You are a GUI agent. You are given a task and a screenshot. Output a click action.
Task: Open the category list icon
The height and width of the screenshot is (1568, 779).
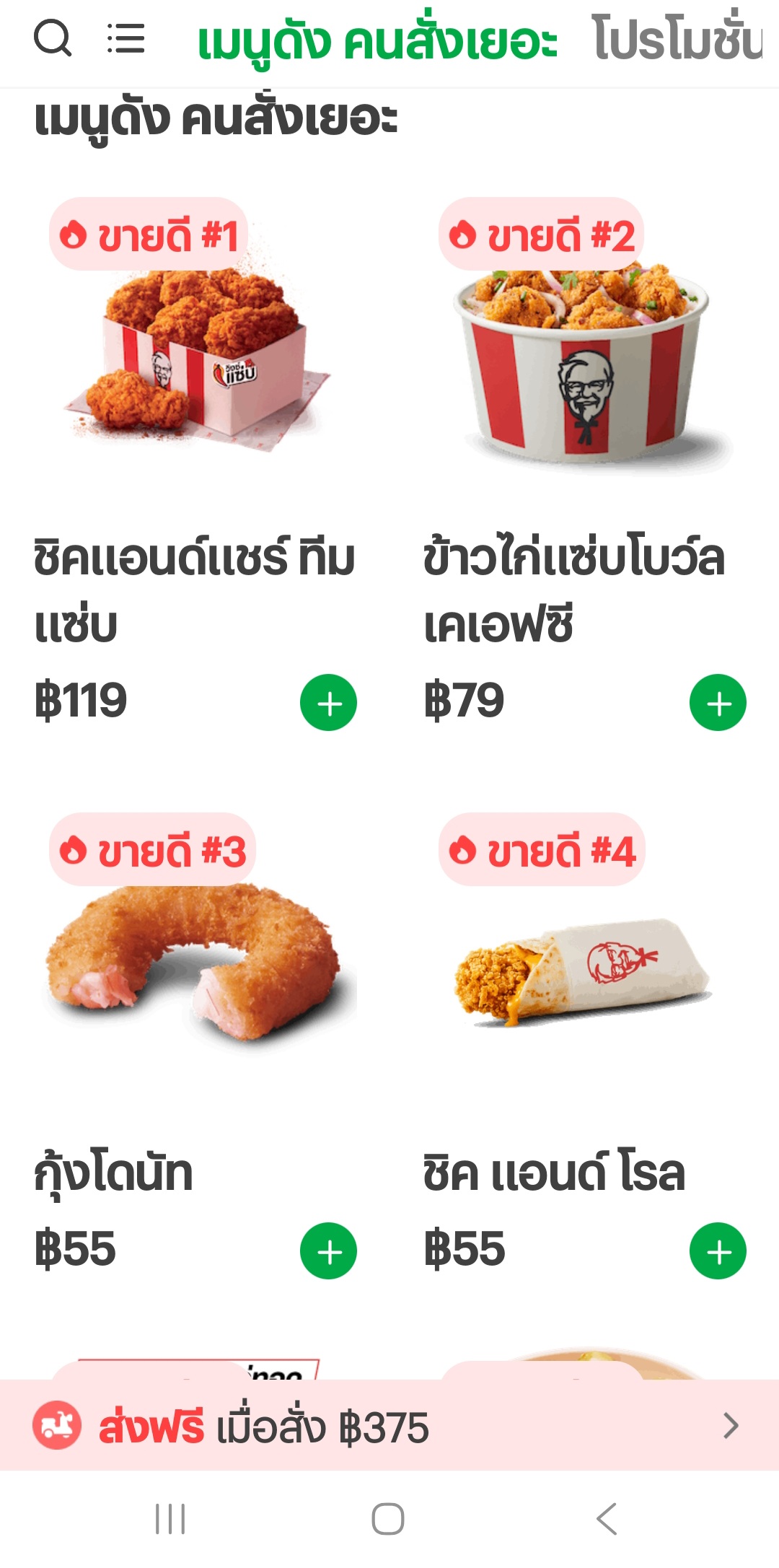[126, 39]
